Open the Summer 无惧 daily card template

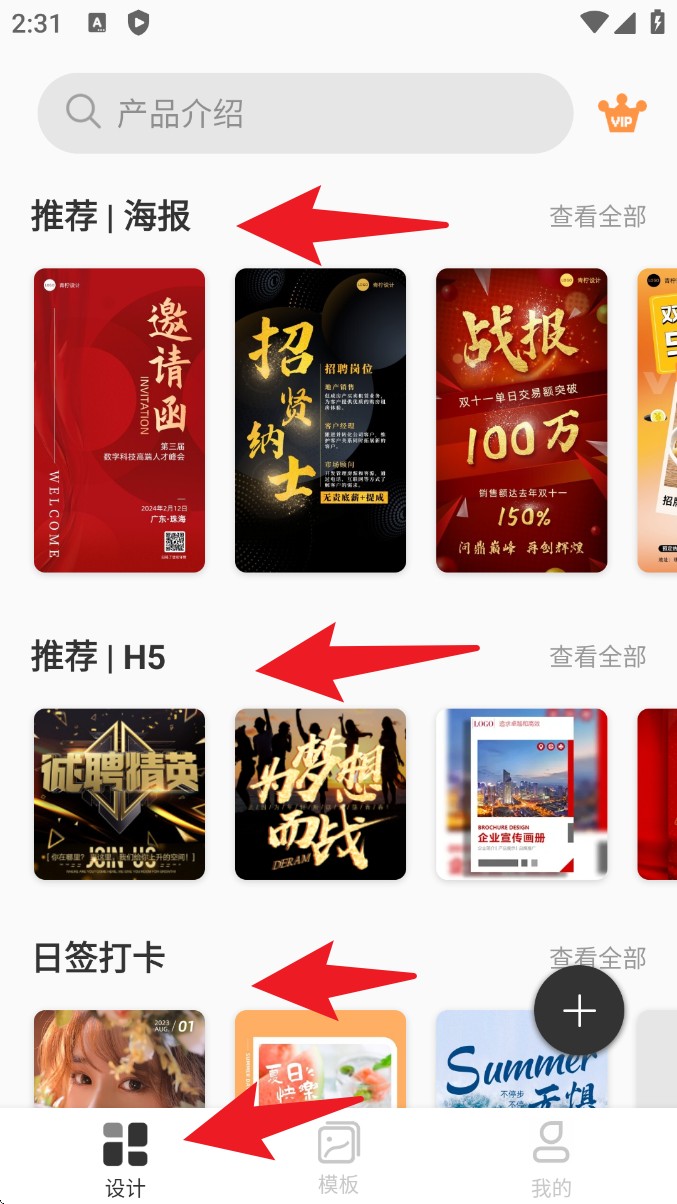click(521, 1060)
